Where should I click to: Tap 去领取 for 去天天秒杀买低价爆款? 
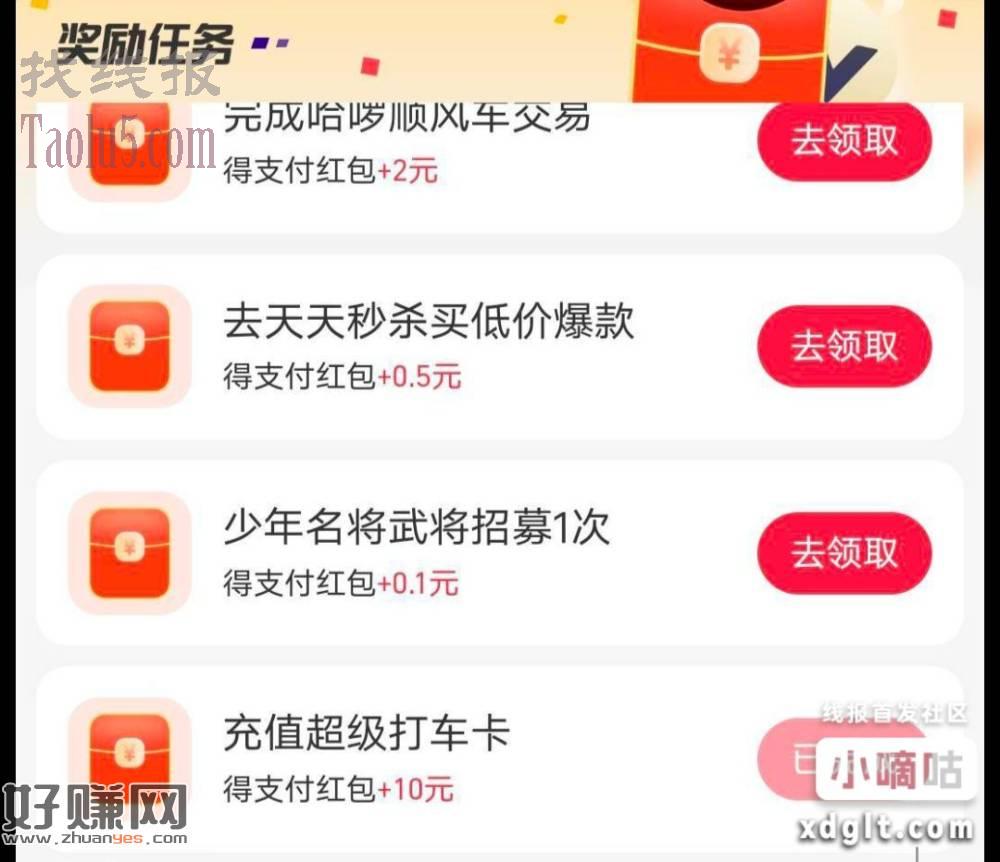click(844, 347)
